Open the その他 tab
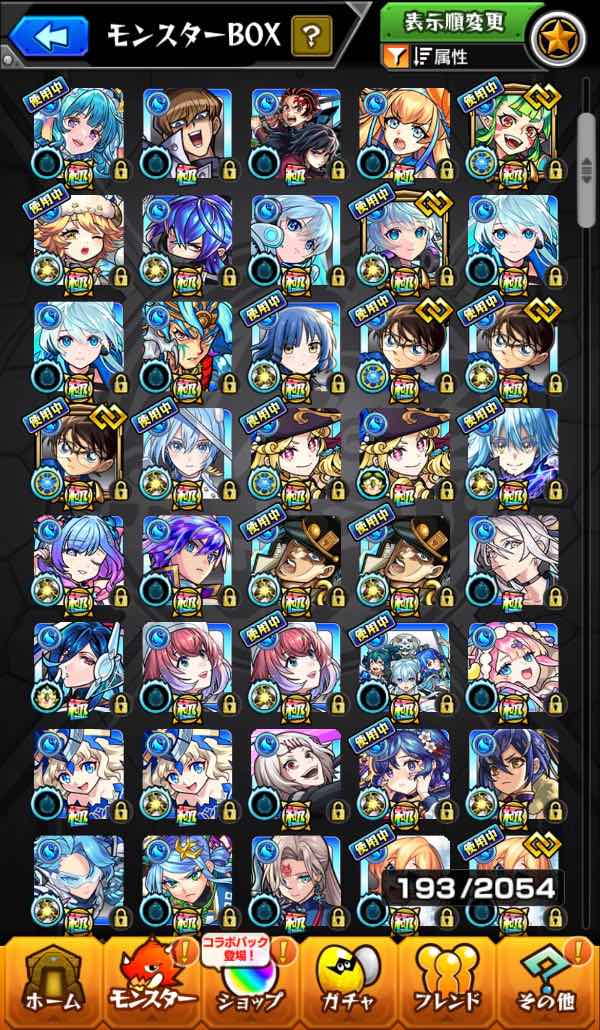This screenshot has width=600, height=1030. [545, 983]
